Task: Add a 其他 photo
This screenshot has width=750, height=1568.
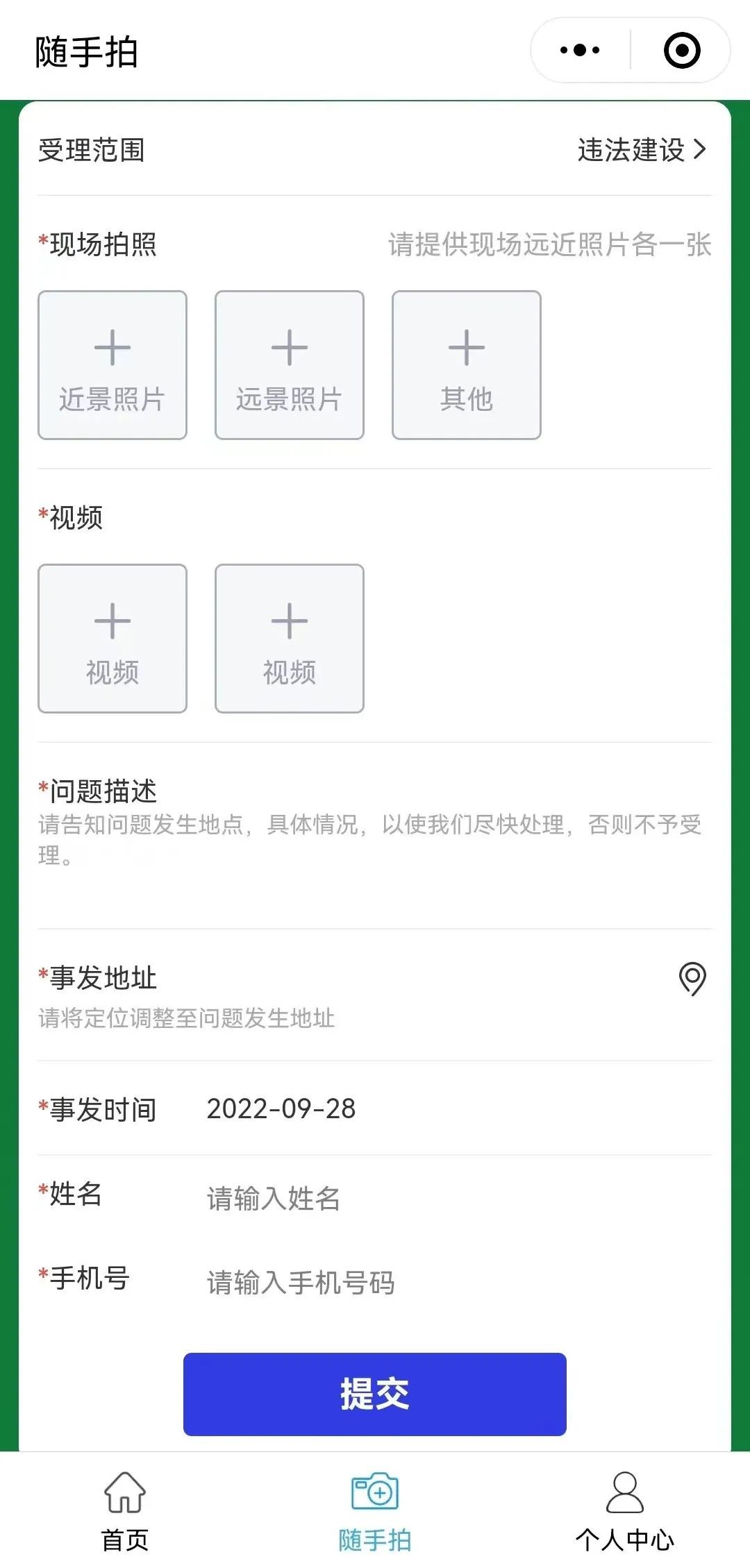Action: (467, 365)
